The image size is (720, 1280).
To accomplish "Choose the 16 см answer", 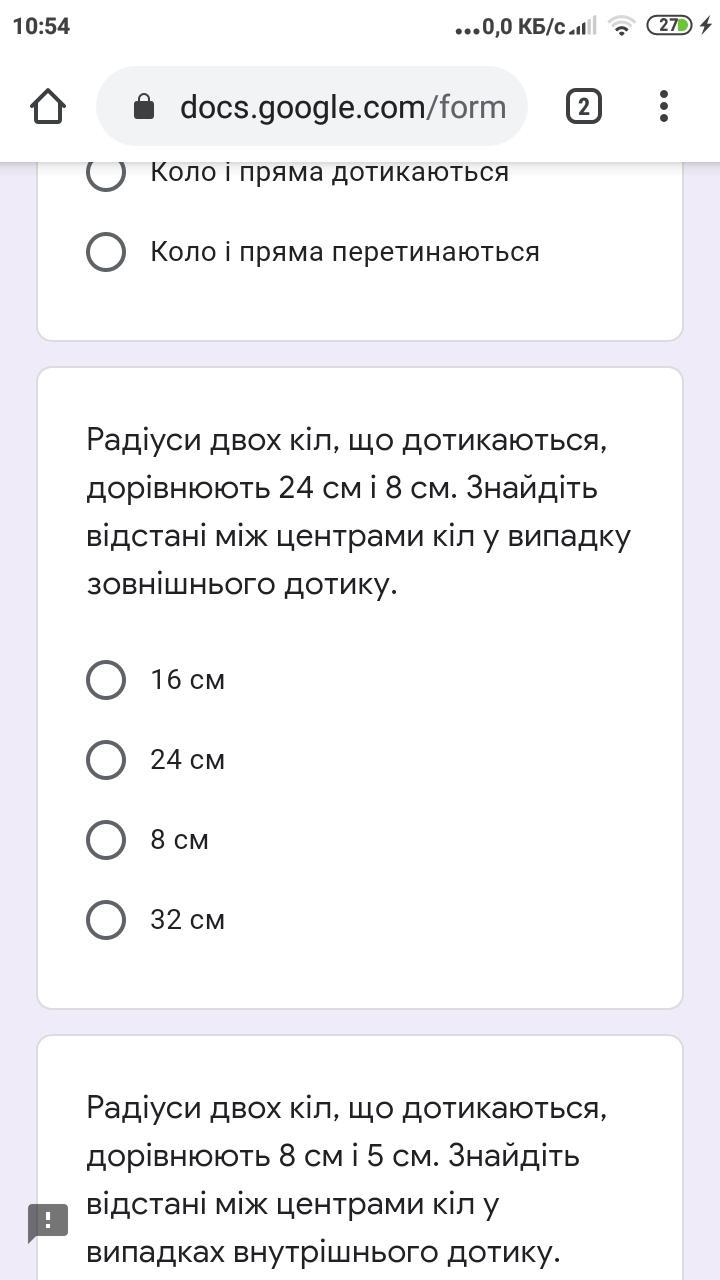I will pos(106,679).
